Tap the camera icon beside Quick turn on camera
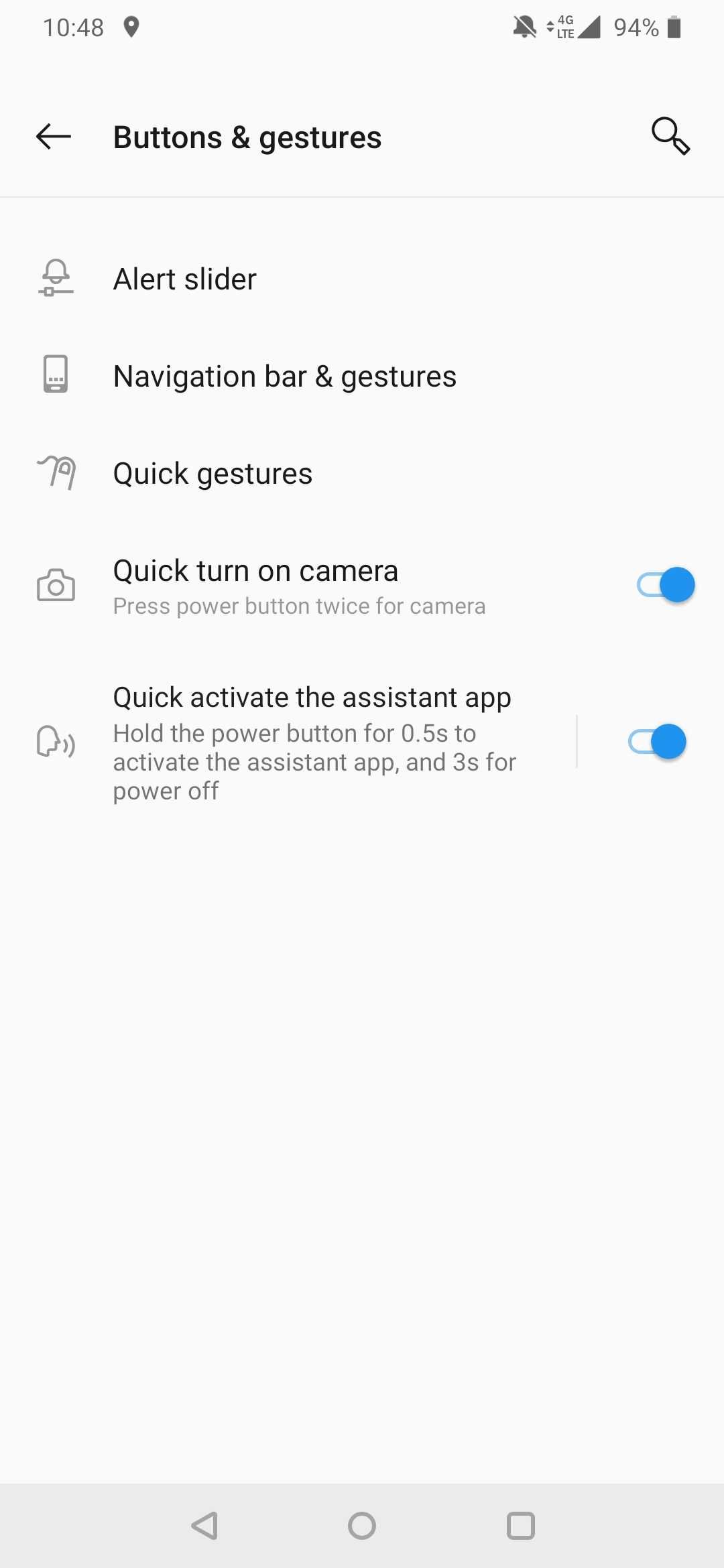Screen dimensions: 724x1568 pyautogui.click(x=56, y=585)
